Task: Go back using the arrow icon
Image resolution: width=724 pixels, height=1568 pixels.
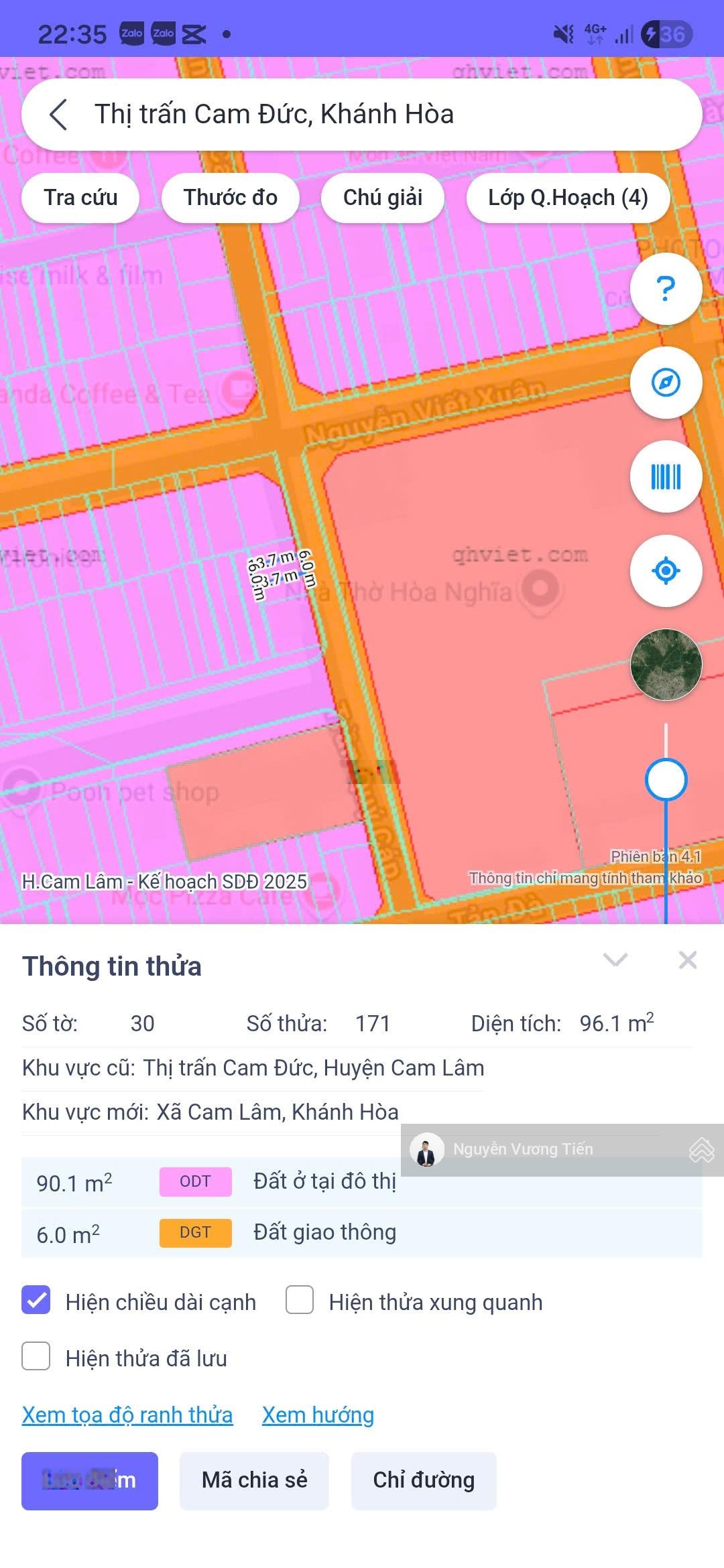Action: [59, 115]
